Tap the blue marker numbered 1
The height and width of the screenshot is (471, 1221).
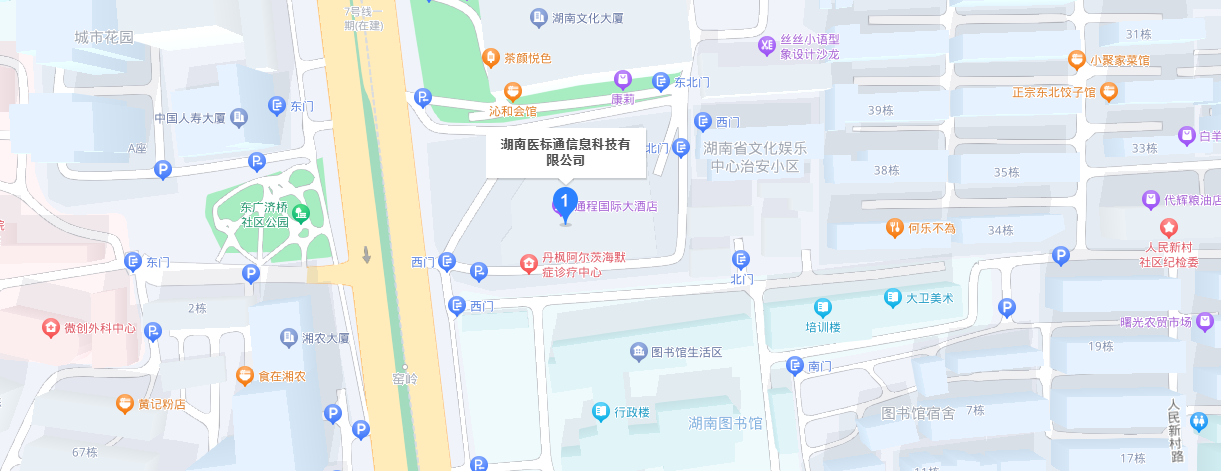coord(565,203)
